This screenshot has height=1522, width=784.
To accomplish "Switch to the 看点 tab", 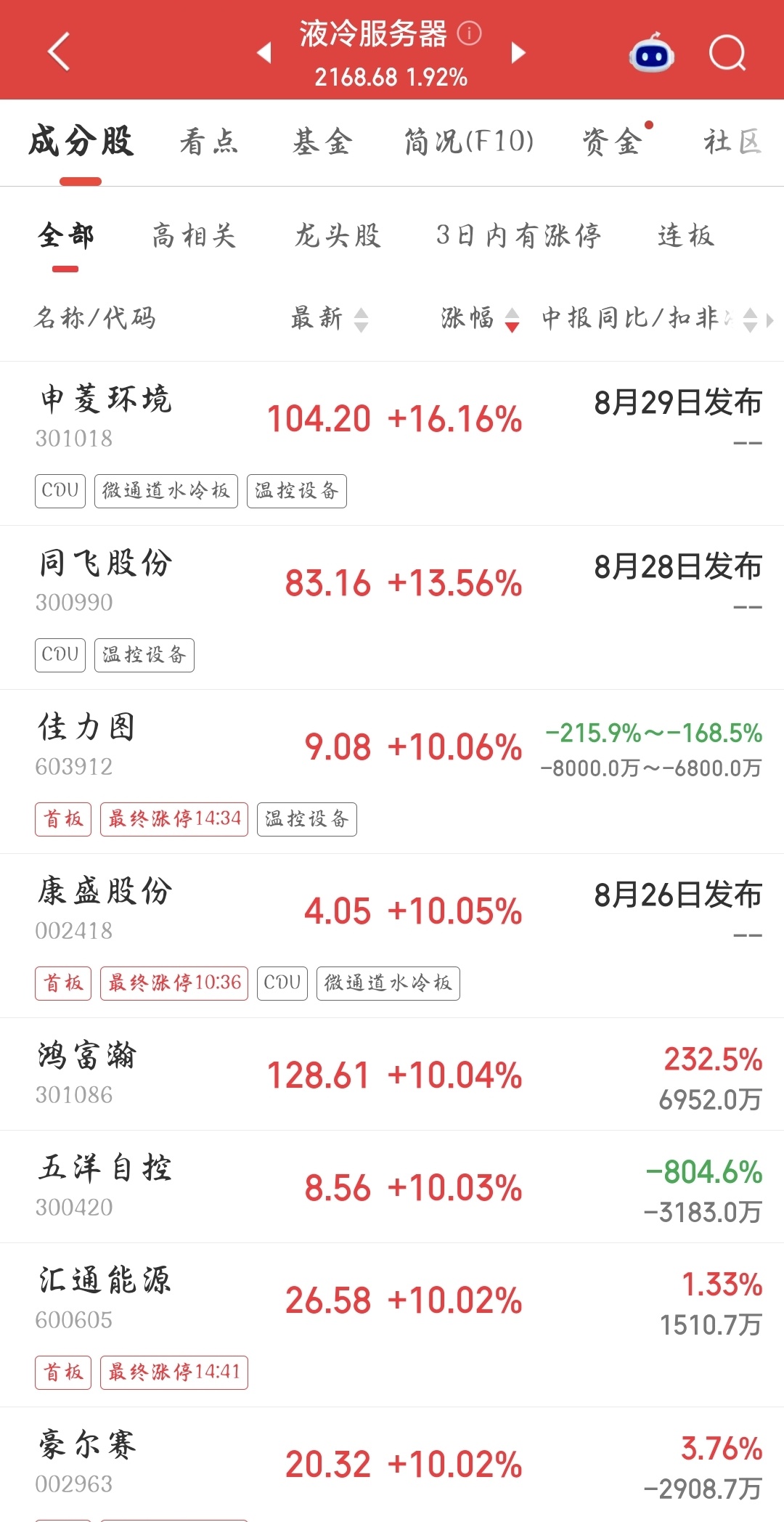I will point(209,142).
